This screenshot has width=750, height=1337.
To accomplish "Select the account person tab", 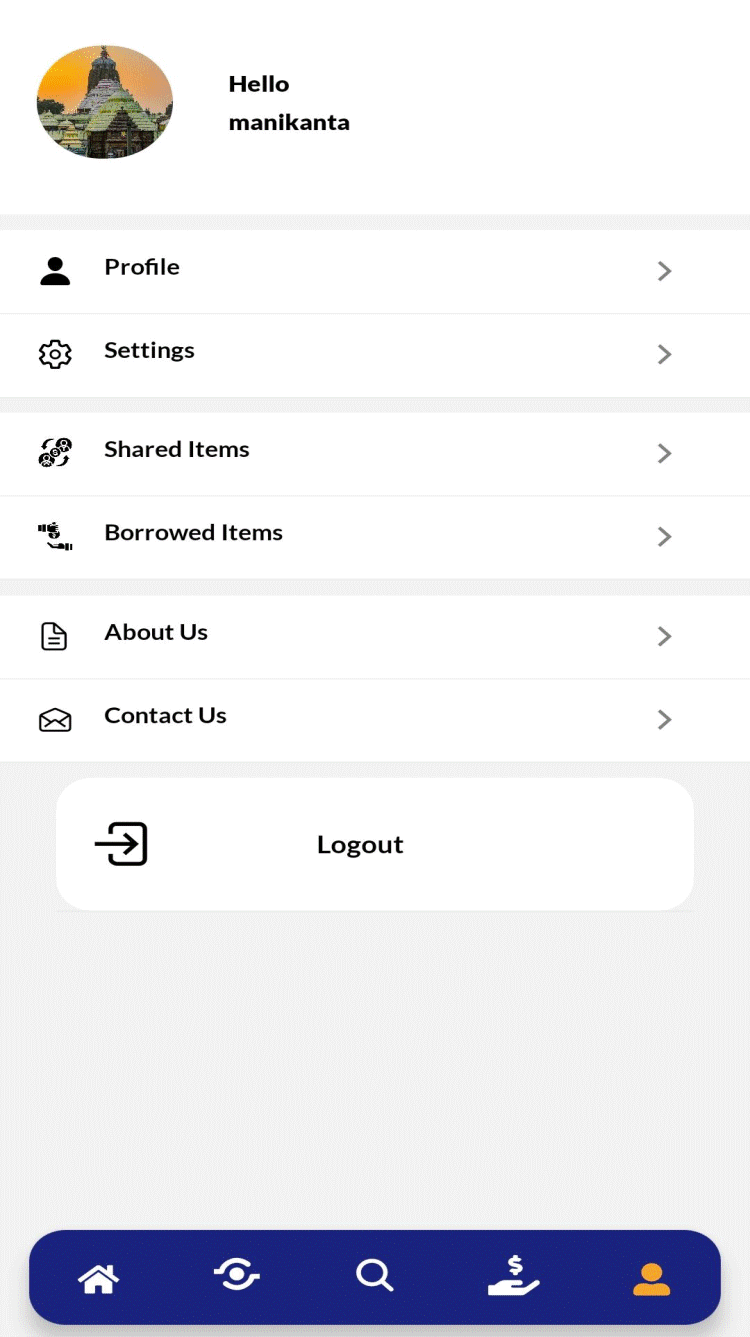I will pyautogui.click(x=651, y=1278).
